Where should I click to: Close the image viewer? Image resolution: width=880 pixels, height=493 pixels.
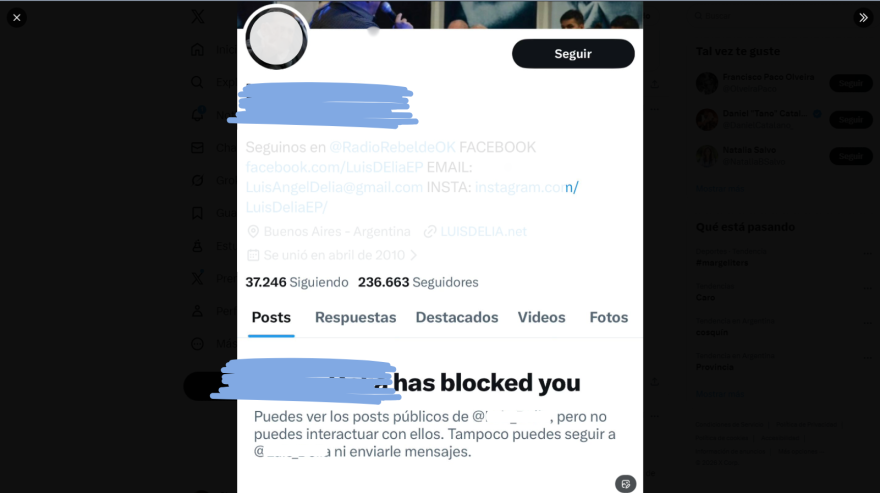click(16, 17)
